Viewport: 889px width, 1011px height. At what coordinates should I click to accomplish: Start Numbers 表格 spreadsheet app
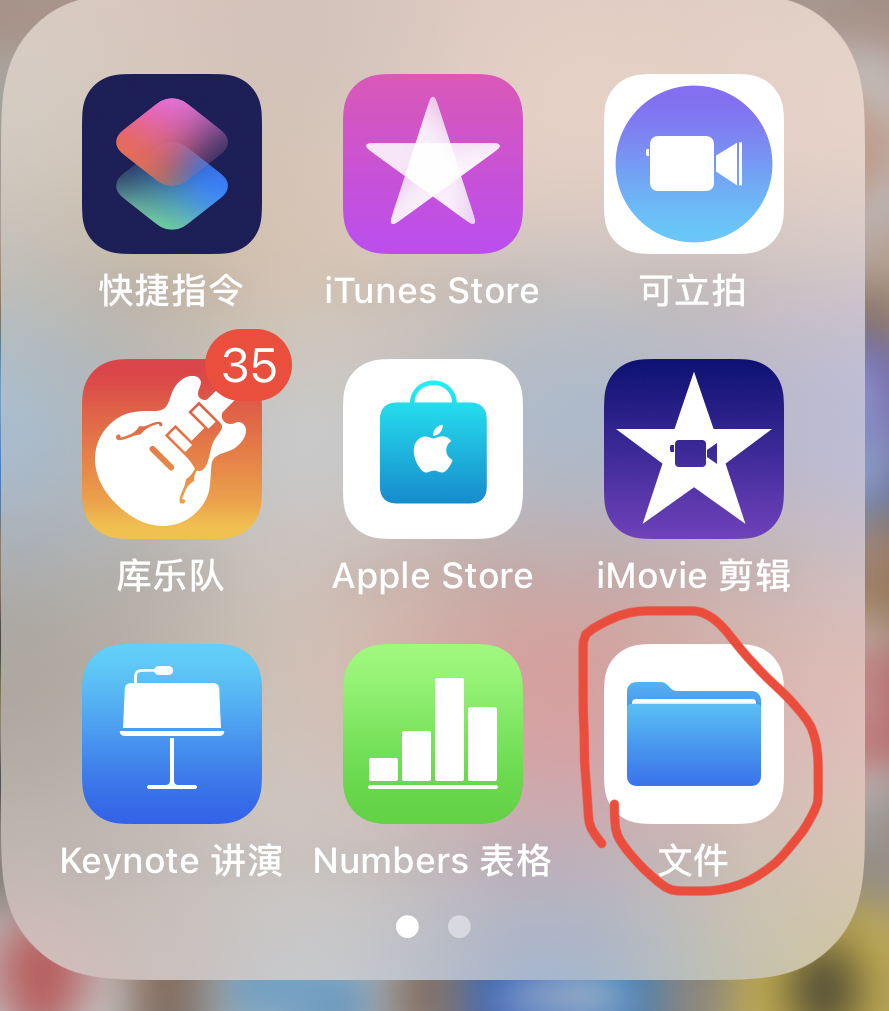(432, 733)
